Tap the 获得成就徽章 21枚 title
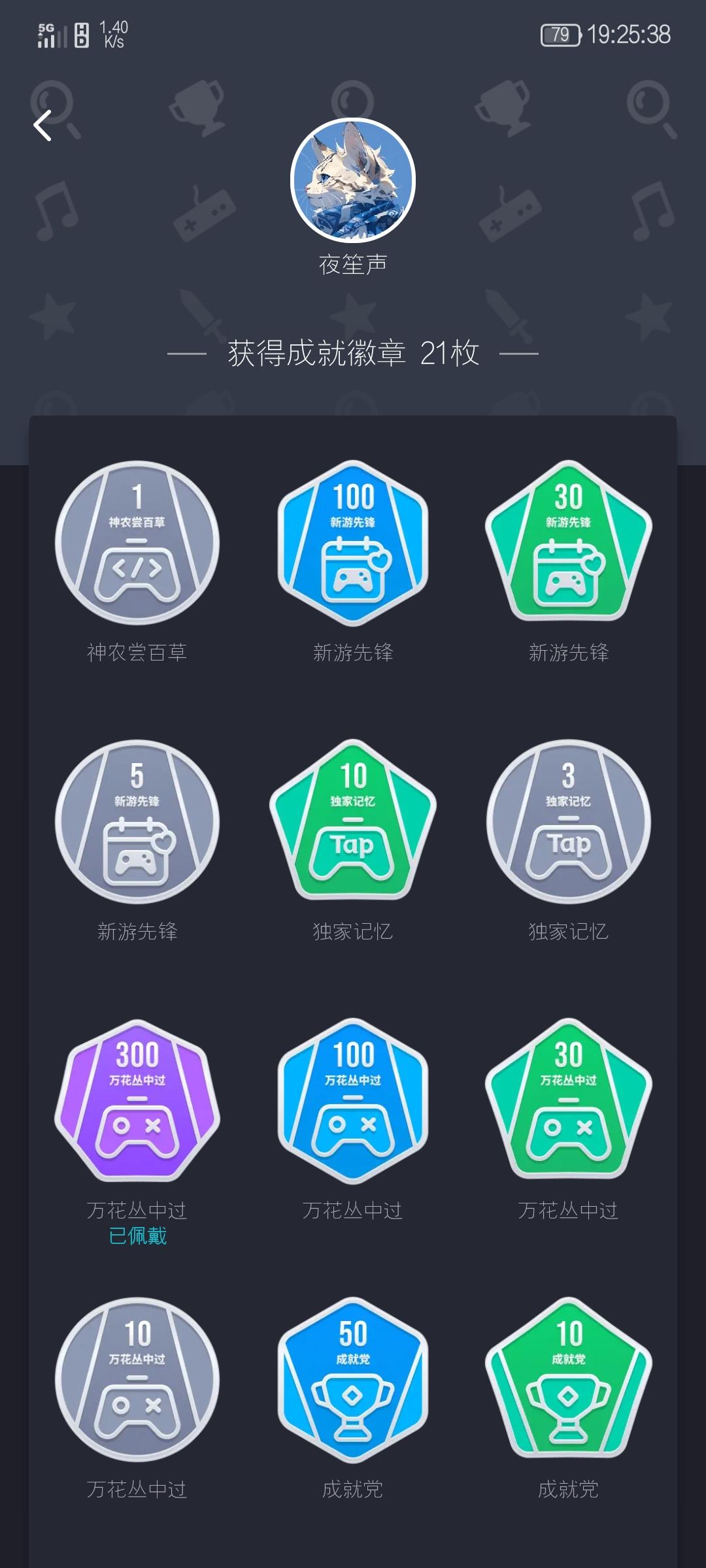706x1568 pixels. click(x=353, y=353)
